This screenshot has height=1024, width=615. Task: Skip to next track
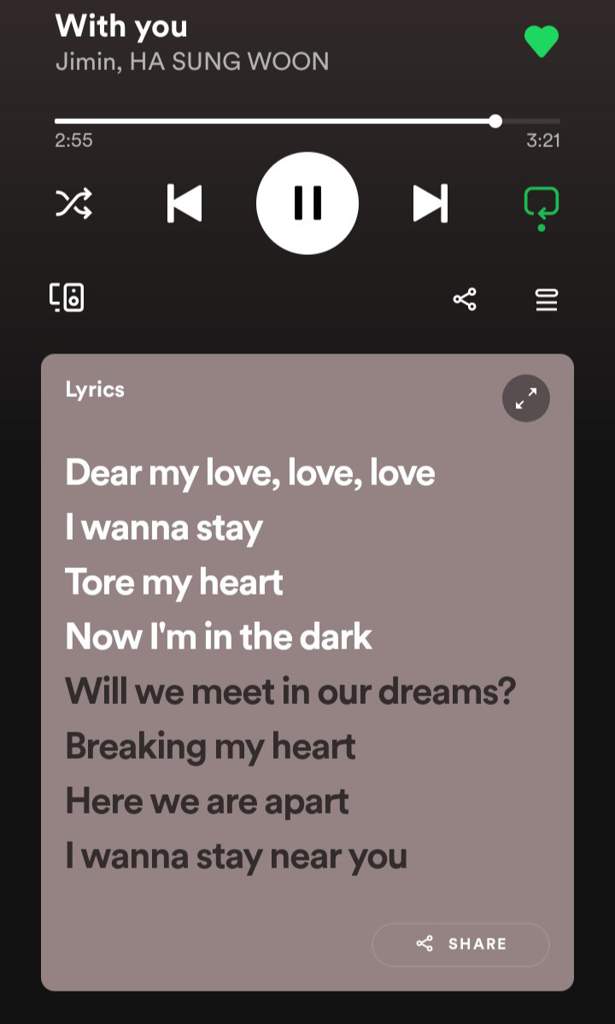(430, 204)
